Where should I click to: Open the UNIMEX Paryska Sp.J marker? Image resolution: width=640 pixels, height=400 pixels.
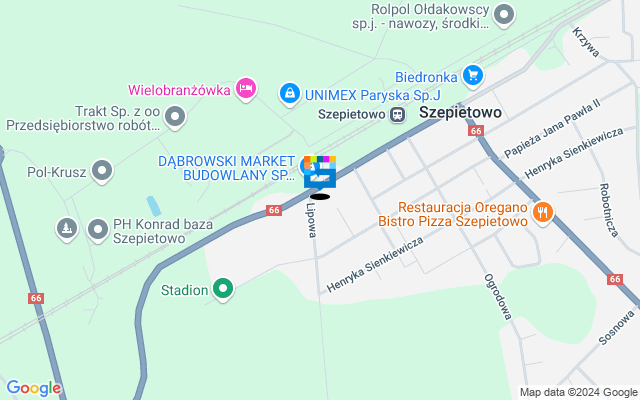tap(289, 92)
